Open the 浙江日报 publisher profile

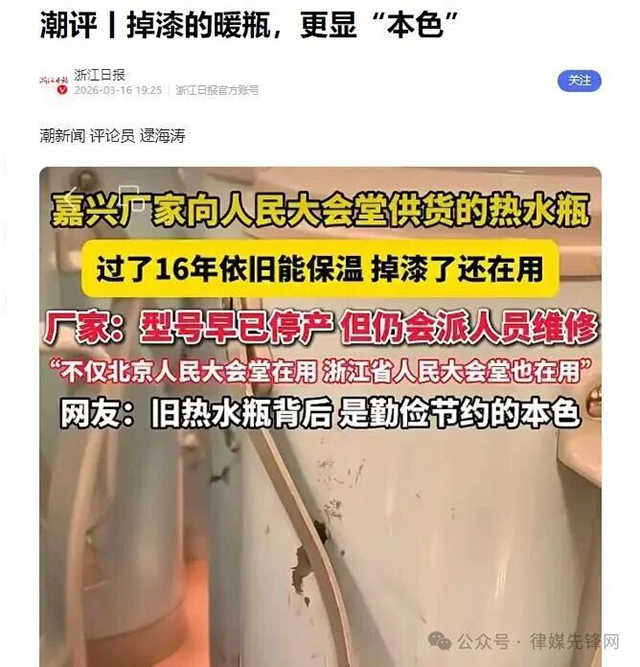[99, 75]
